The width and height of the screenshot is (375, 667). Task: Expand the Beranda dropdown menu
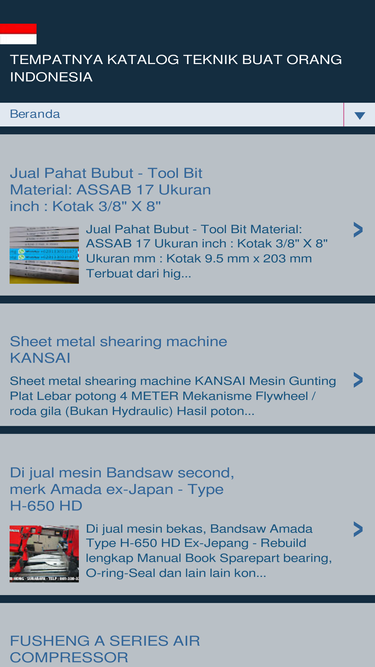coord(359,115)
